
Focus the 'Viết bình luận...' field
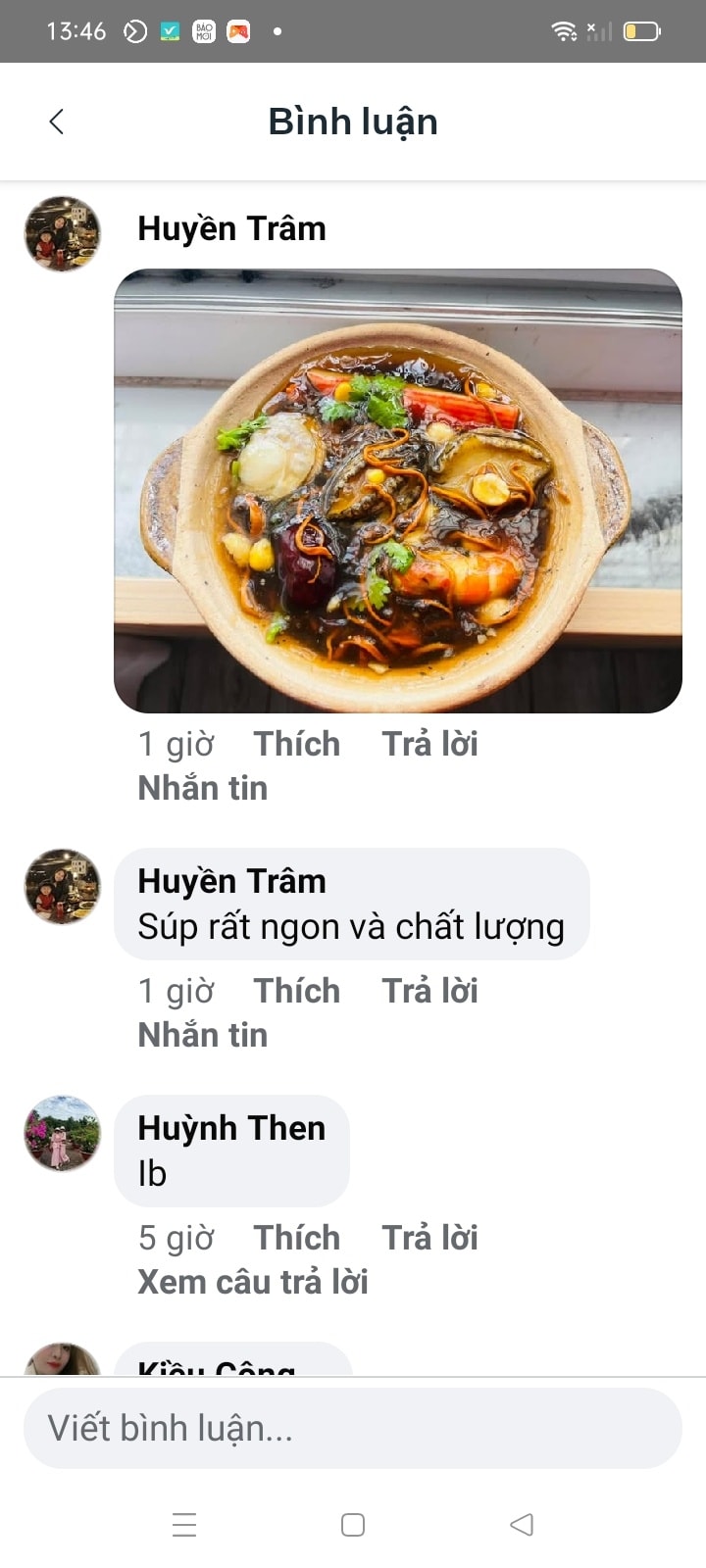tap(353, 1428)
